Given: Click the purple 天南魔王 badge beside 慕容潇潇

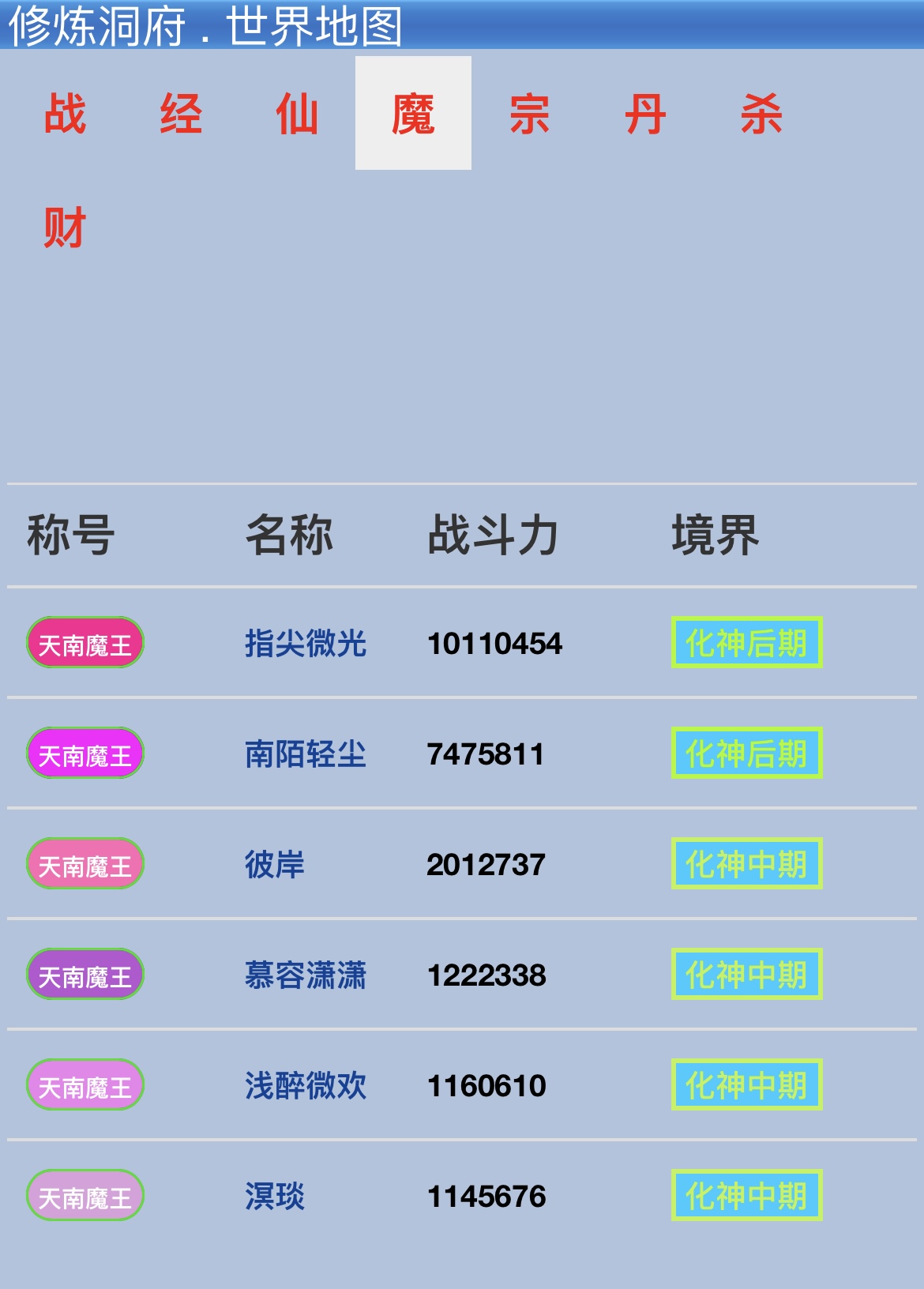Looking at the screenshot, I should pyautogui.click(x=85, y=975).
